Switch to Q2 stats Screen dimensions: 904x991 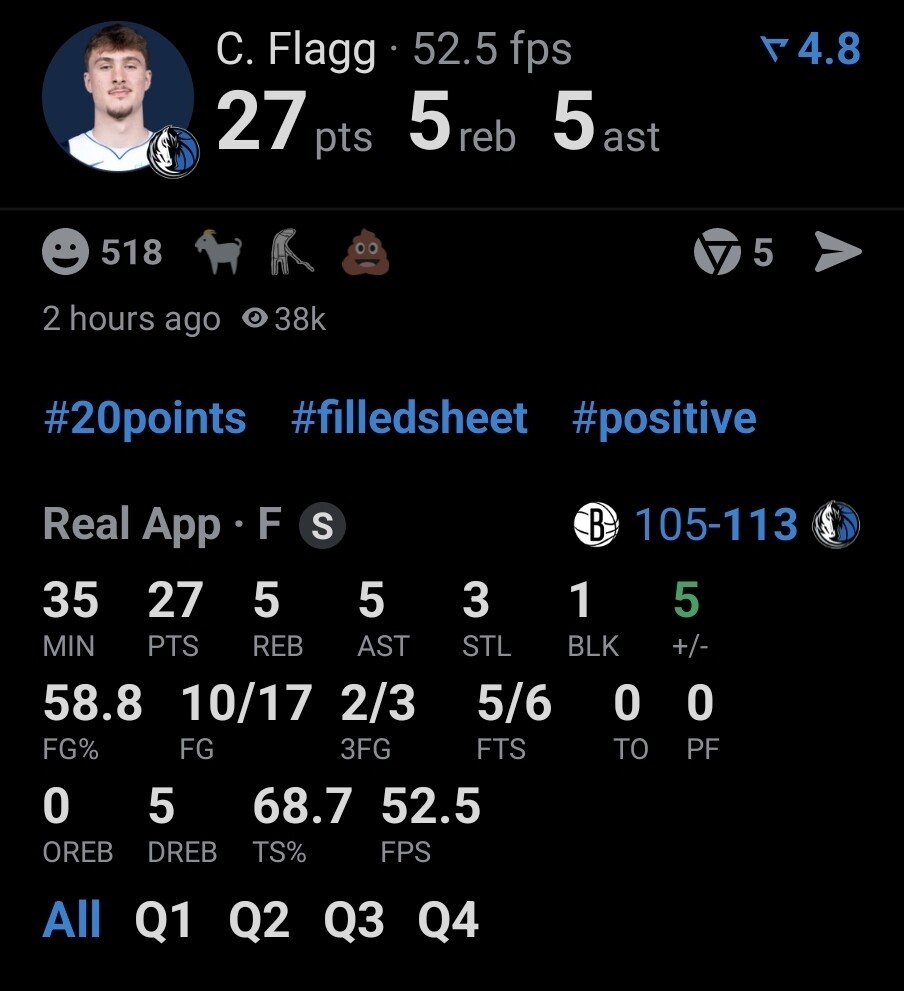pos(259,920)
